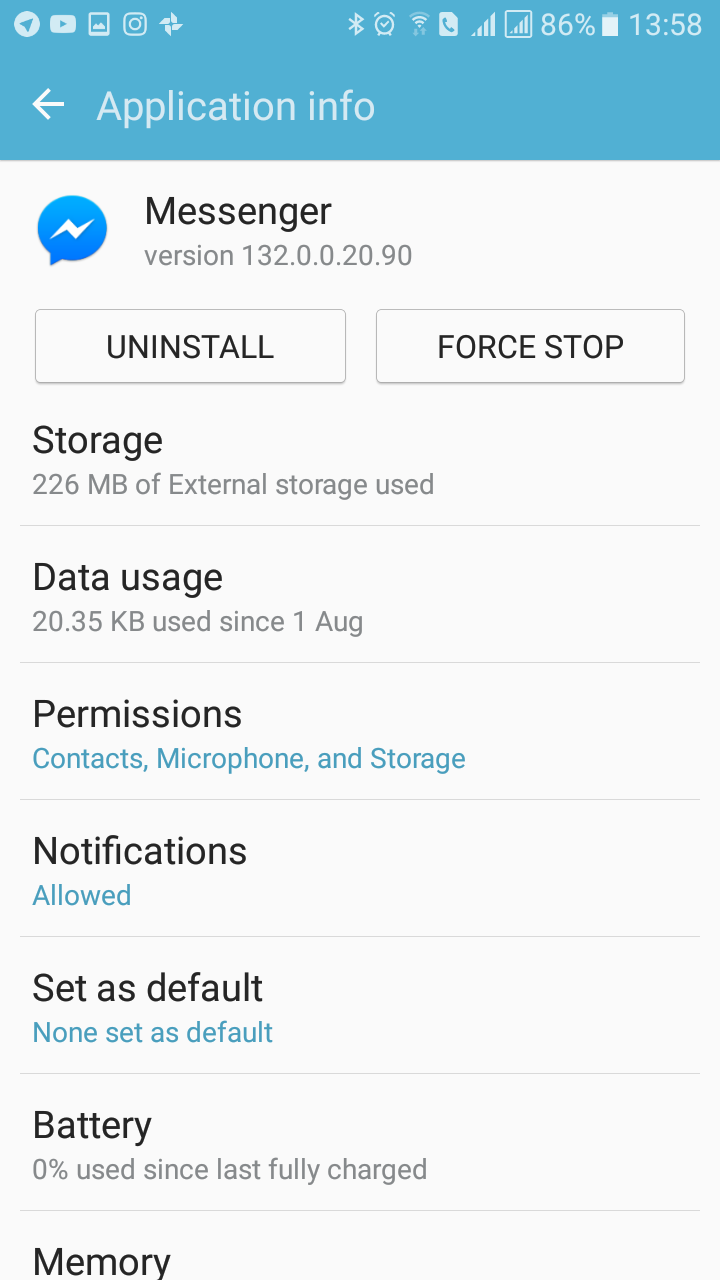The image size is (720, 1280).
Task: Go back from Application info
Action: coord(48,105)
